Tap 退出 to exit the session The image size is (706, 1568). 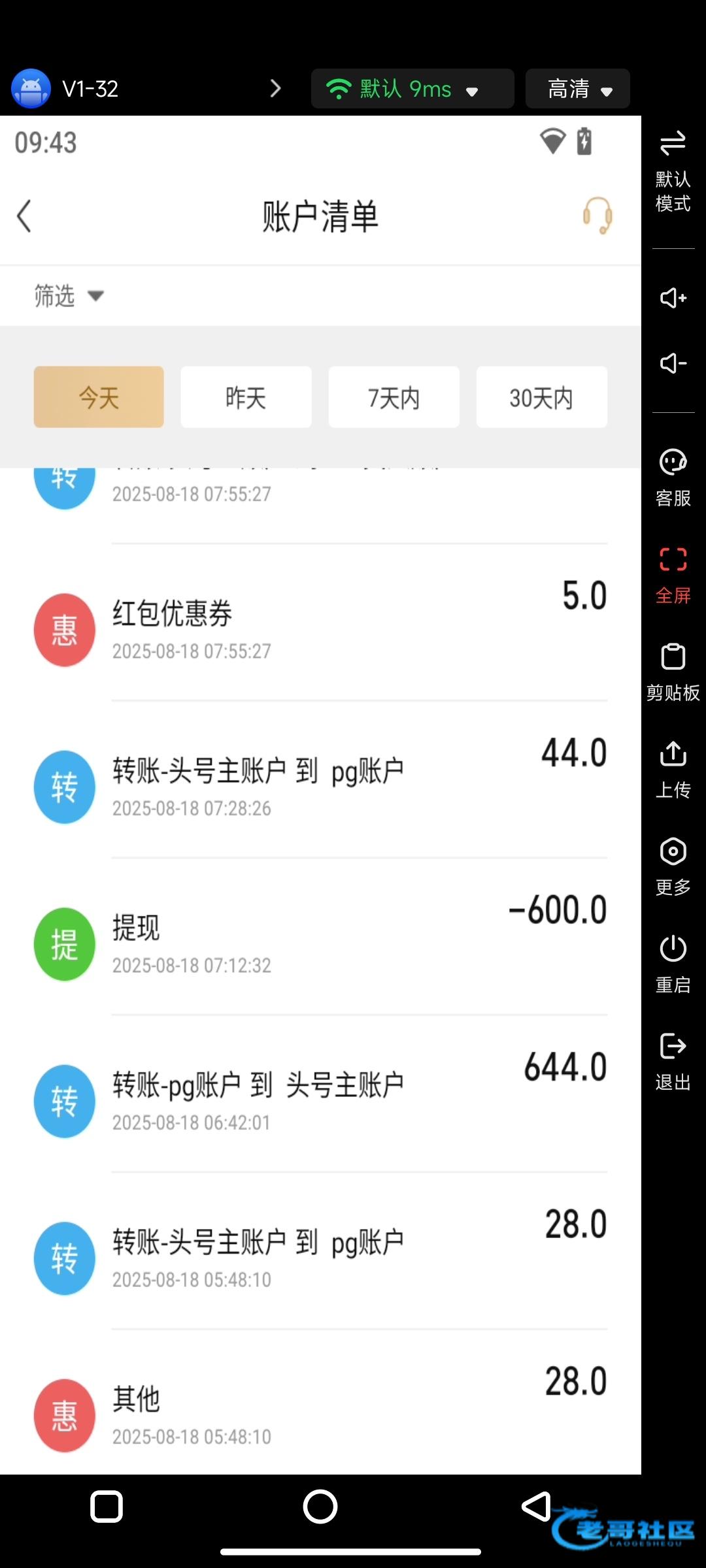pyautogui.click(x=673, y=1061)
